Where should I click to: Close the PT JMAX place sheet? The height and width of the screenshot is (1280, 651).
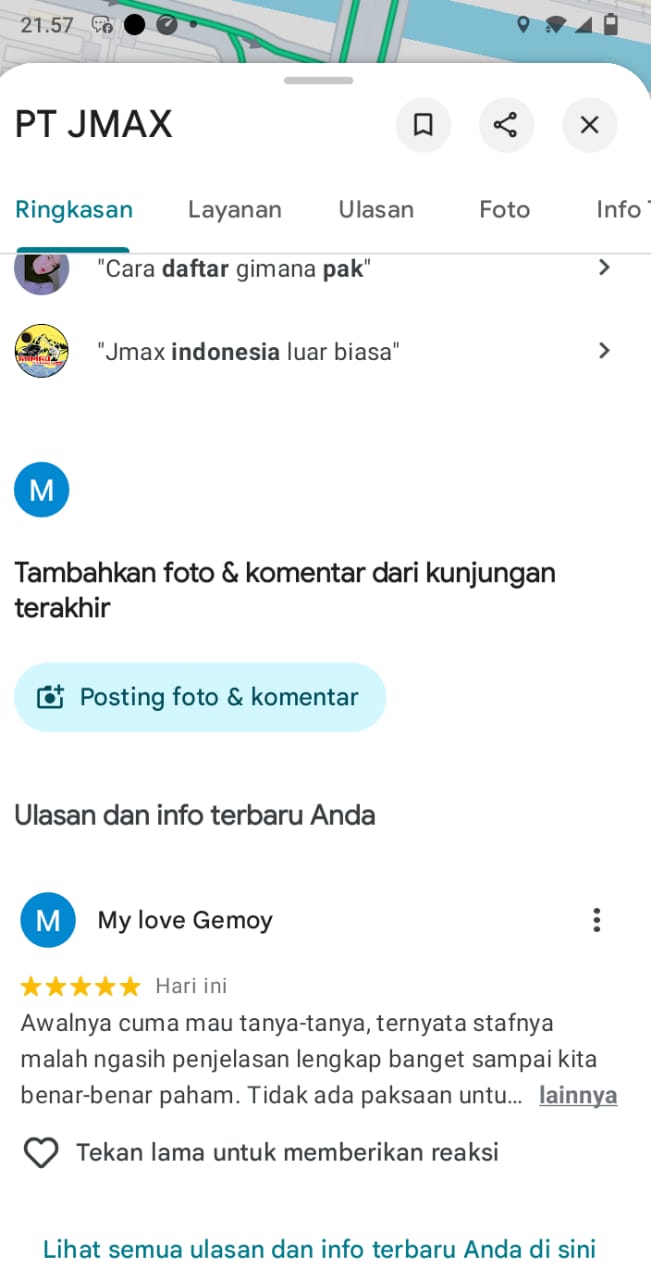click(589, 125)
